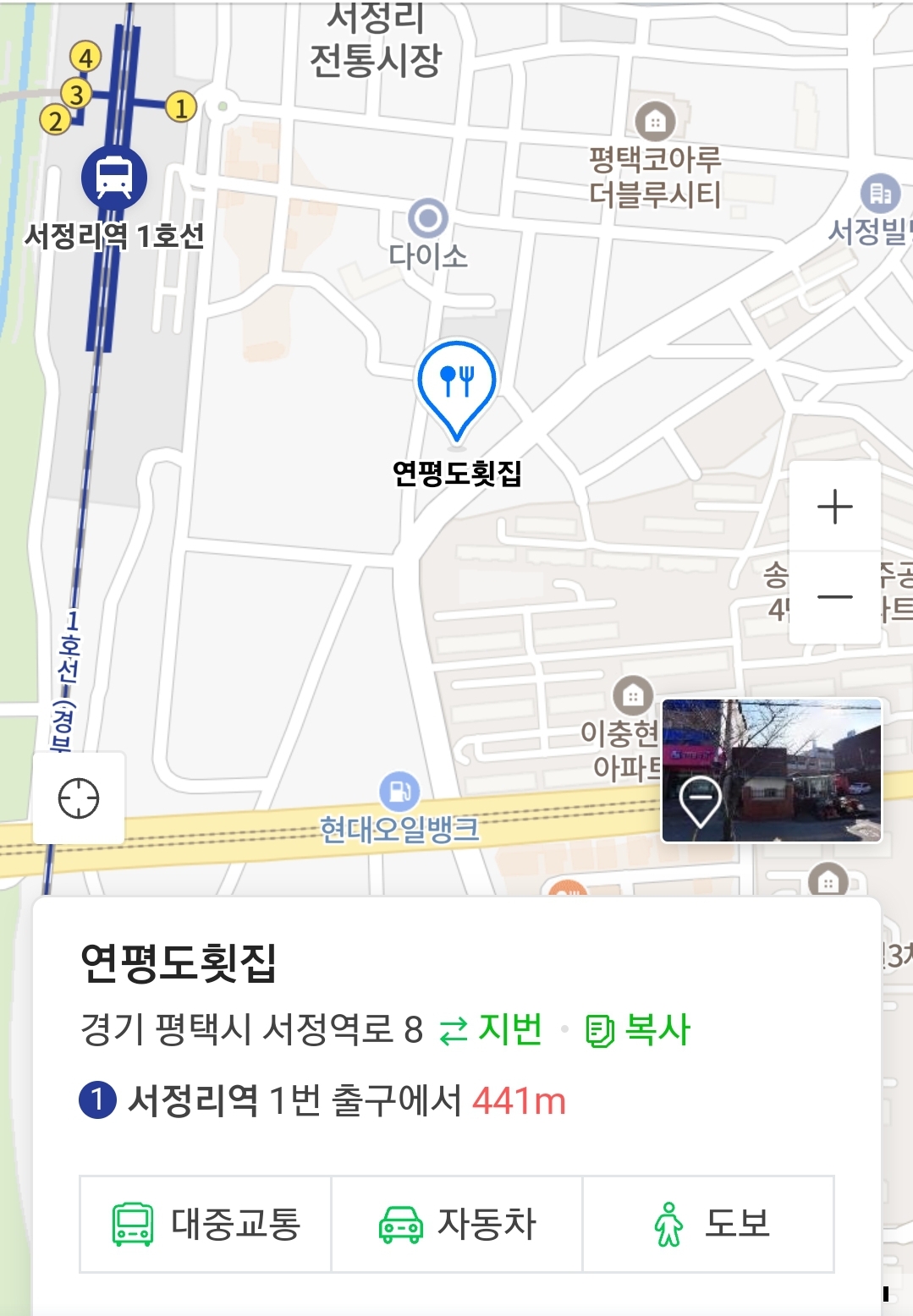
Task: Copy the address with 복사
Action: (x=639, y=1029)
